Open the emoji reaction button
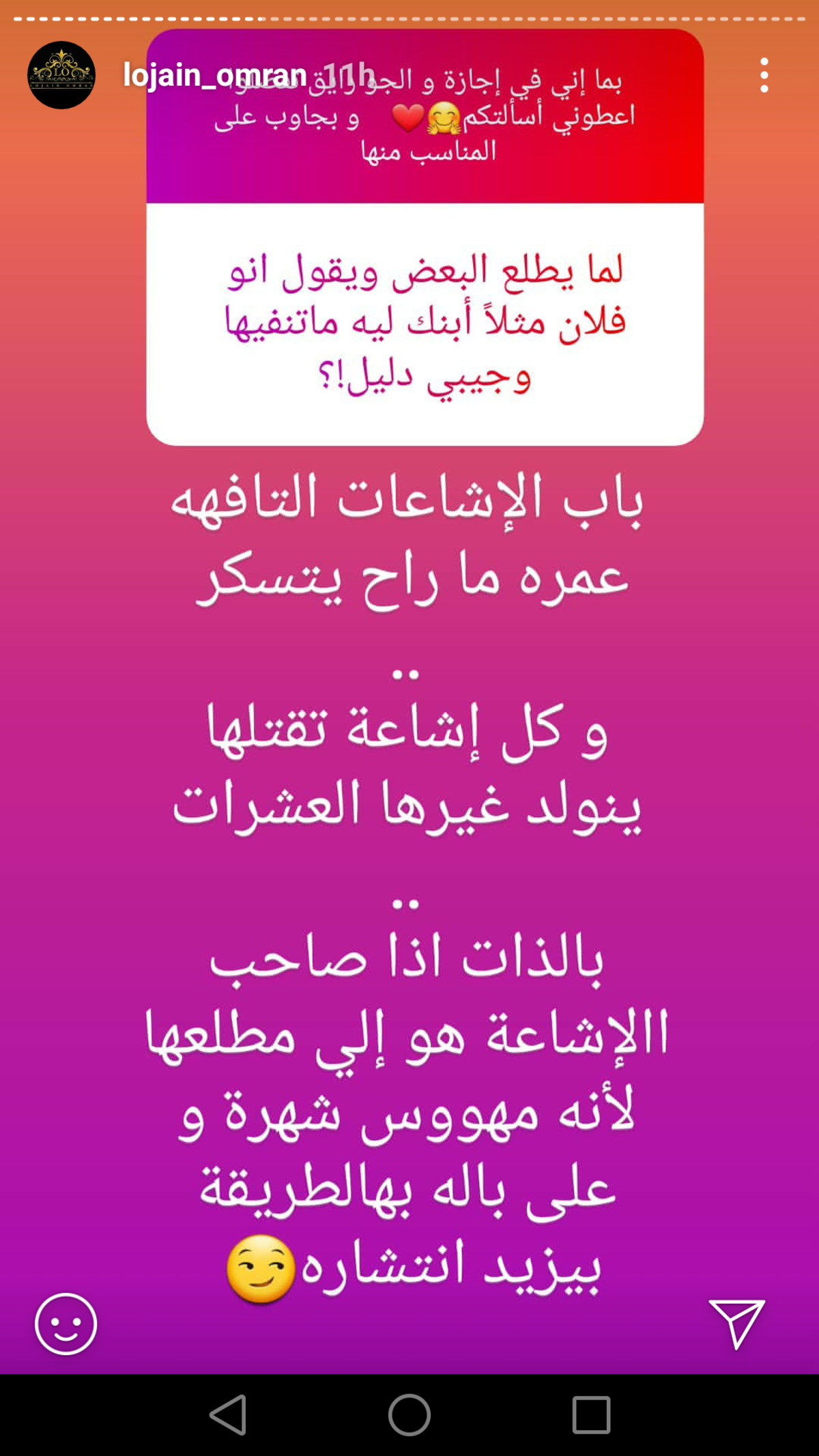The height and width of the screenshot is (1456, 819). coord(66,1324)
